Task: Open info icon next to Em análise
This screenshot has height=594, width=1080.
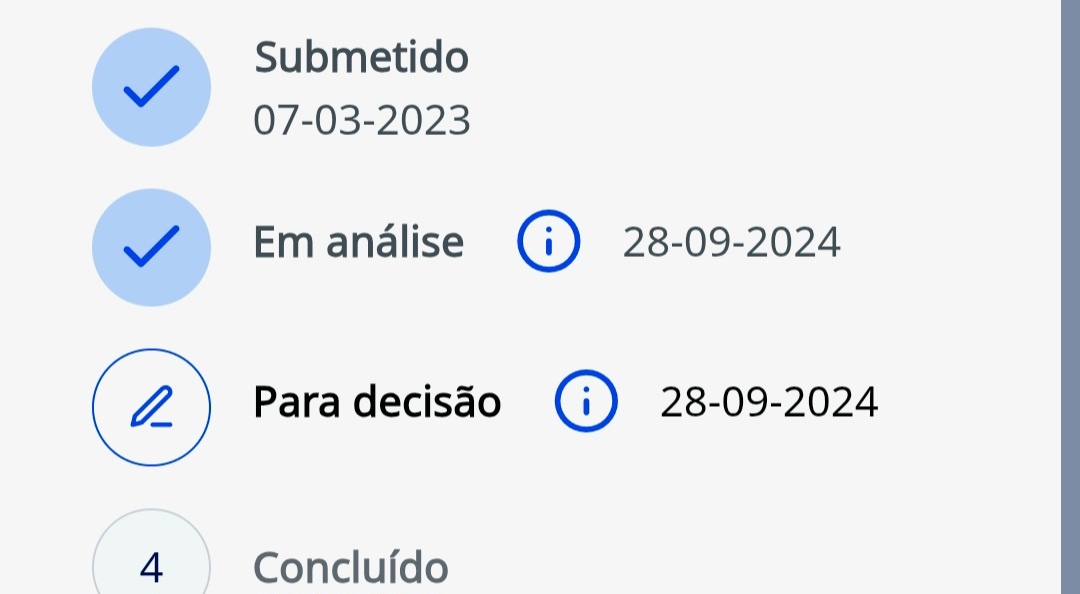Action: click(x=548, y=242)
